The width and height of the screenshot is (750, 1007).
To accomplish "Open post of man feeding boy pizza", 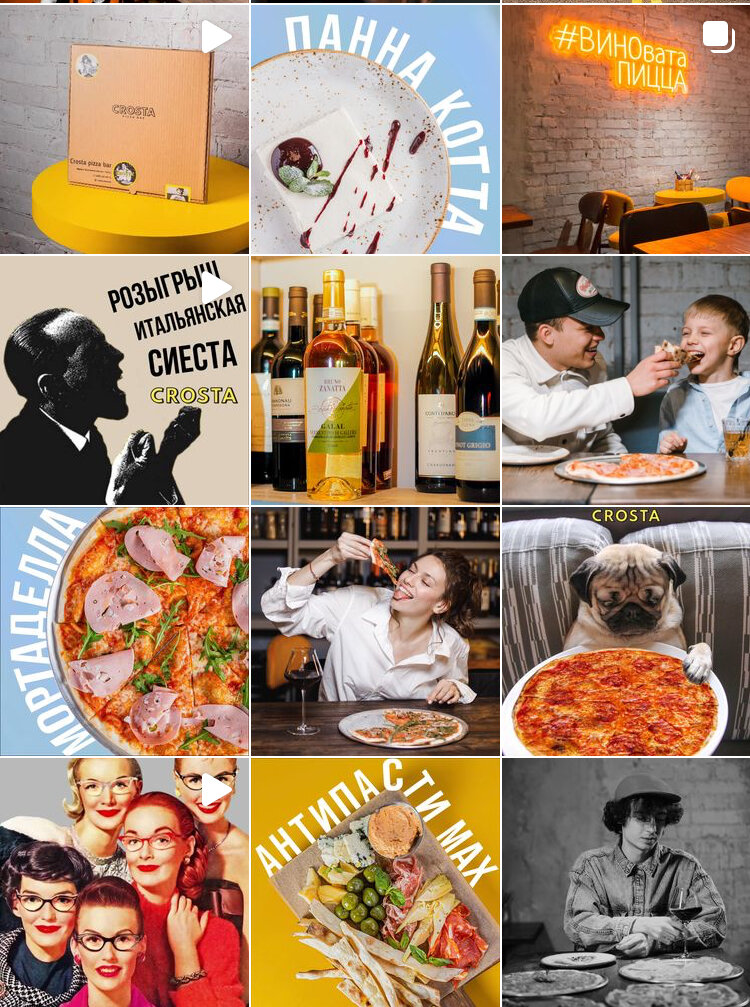I will click(626, 380).
